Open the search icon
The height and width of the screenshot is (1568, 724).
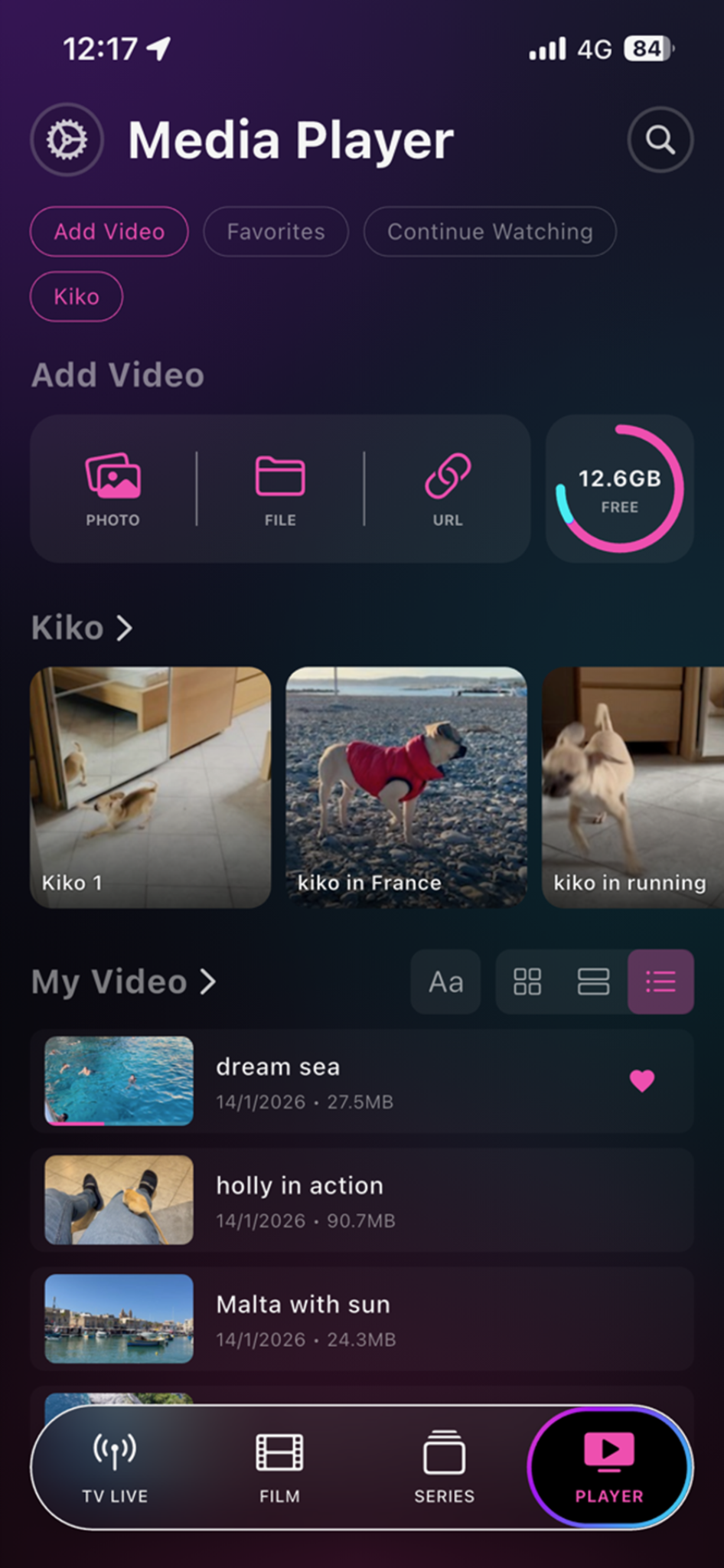pos(660,140)
